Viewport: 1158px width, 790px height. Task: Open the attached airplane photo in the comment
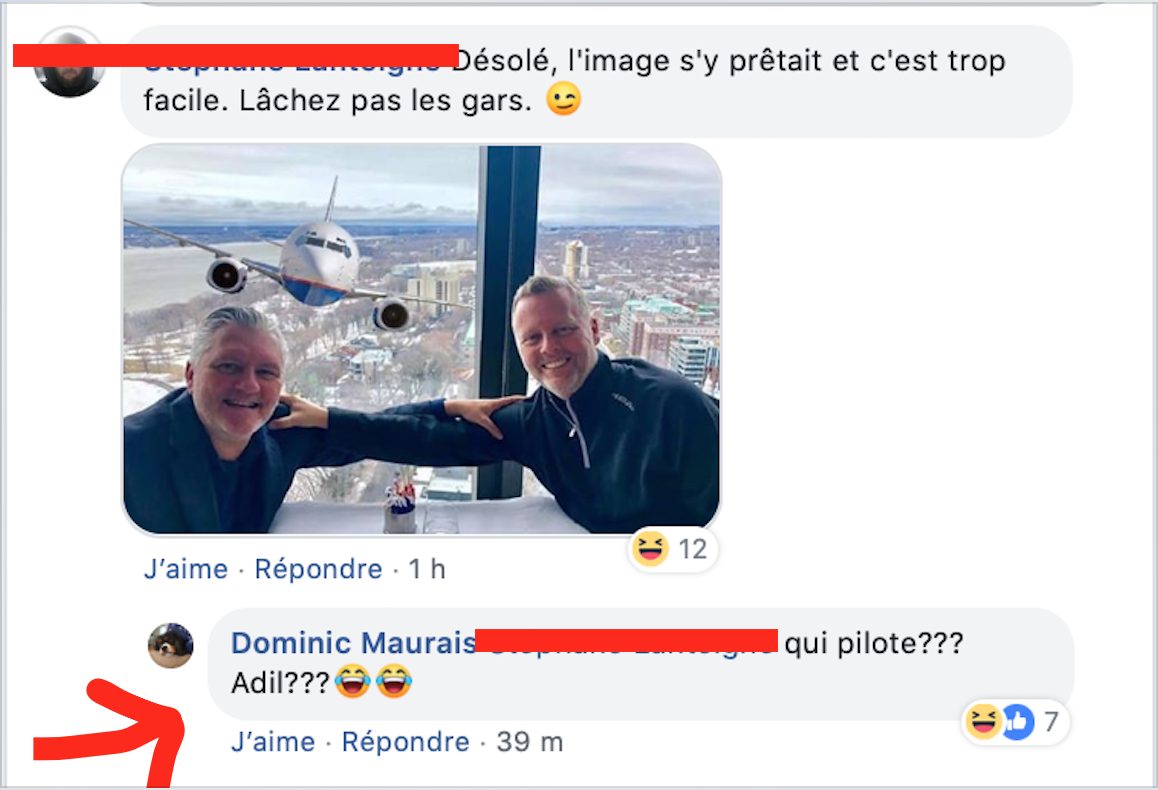coord(421,338)
